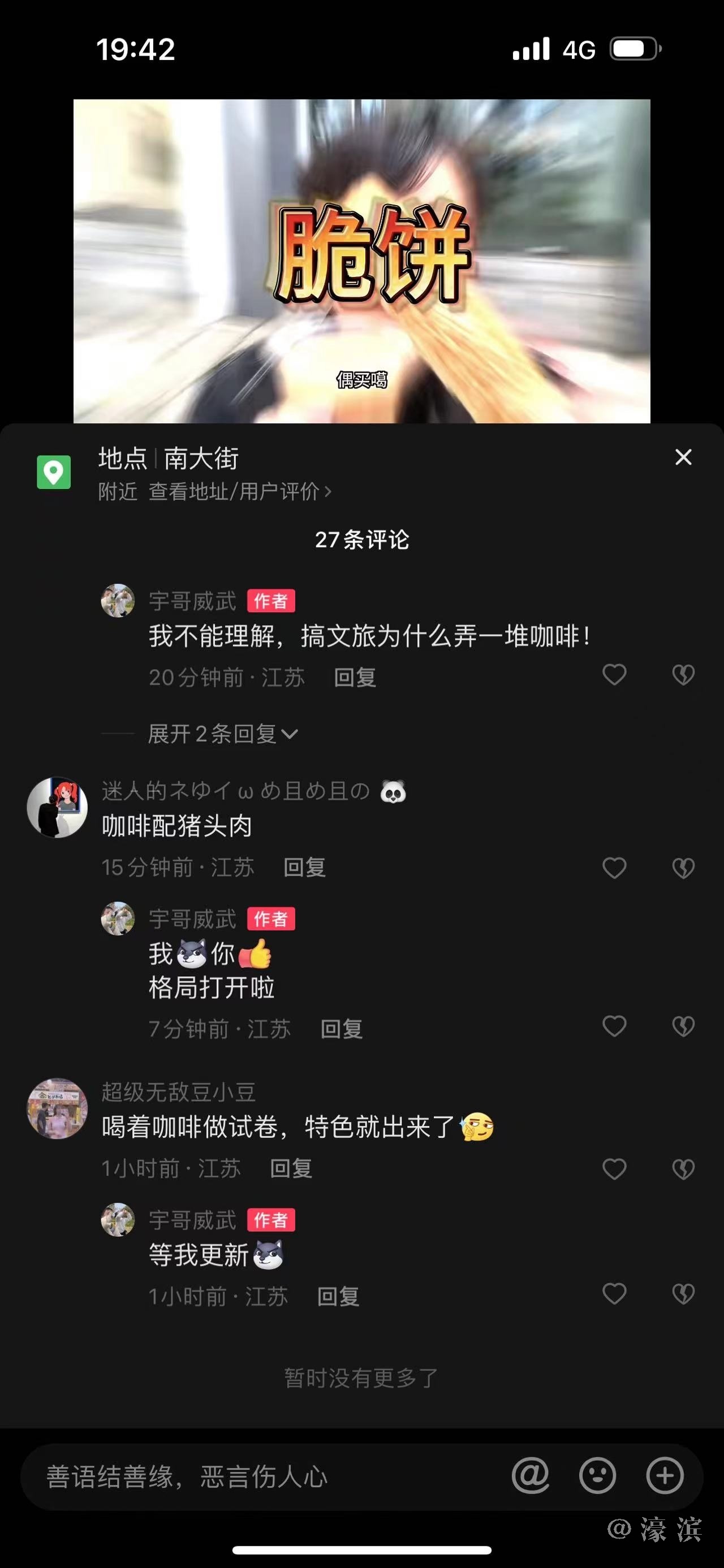Viewport: 724px width, 1568px height.
Task: Like the comment 咖啡配猪头肉
Action: click(614, 868)
